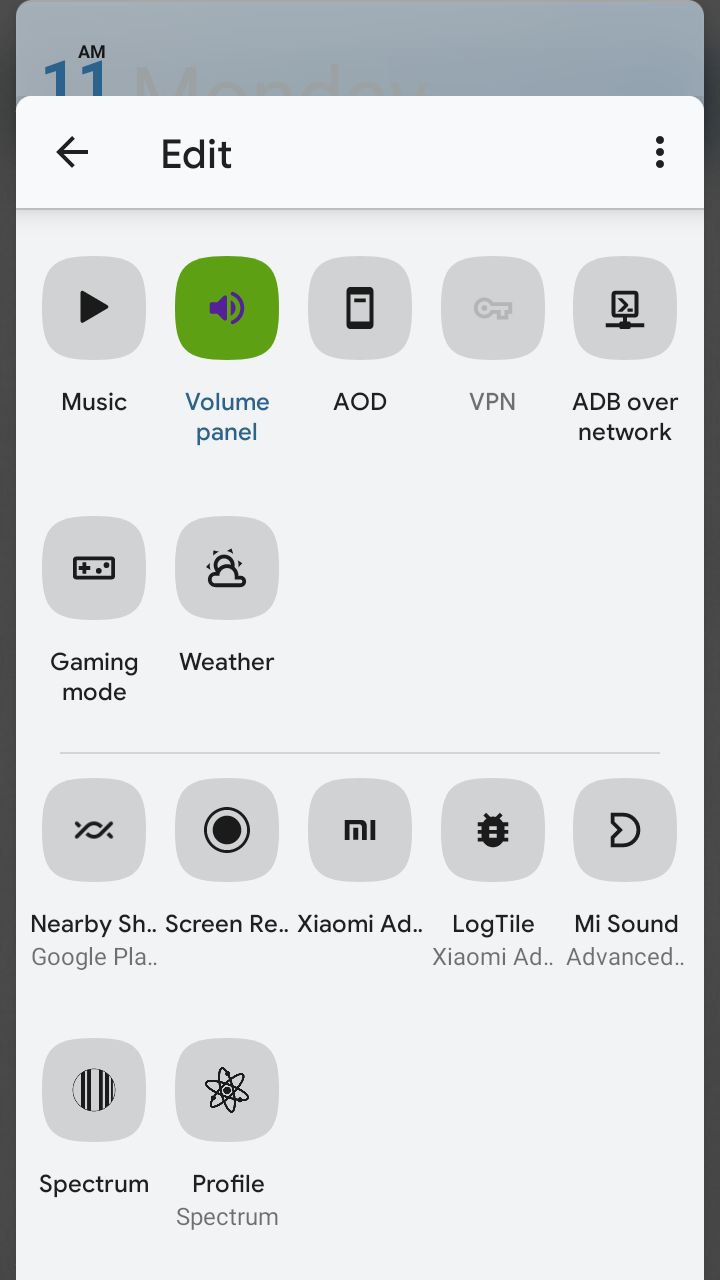Tap the Gaming mode tile
This screenshot has width=720, height=1280.
coord(94,568)
